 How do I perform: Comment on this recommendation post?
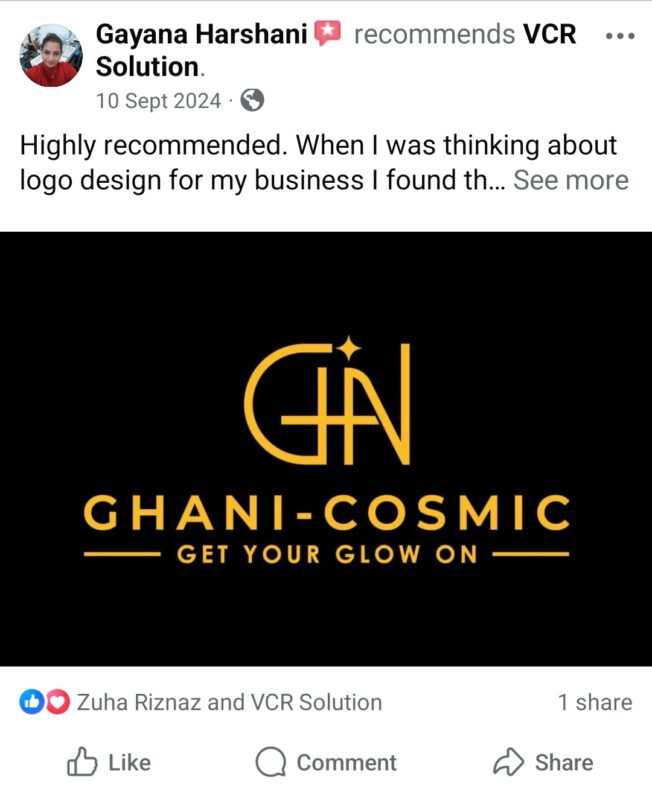point(326,763)
